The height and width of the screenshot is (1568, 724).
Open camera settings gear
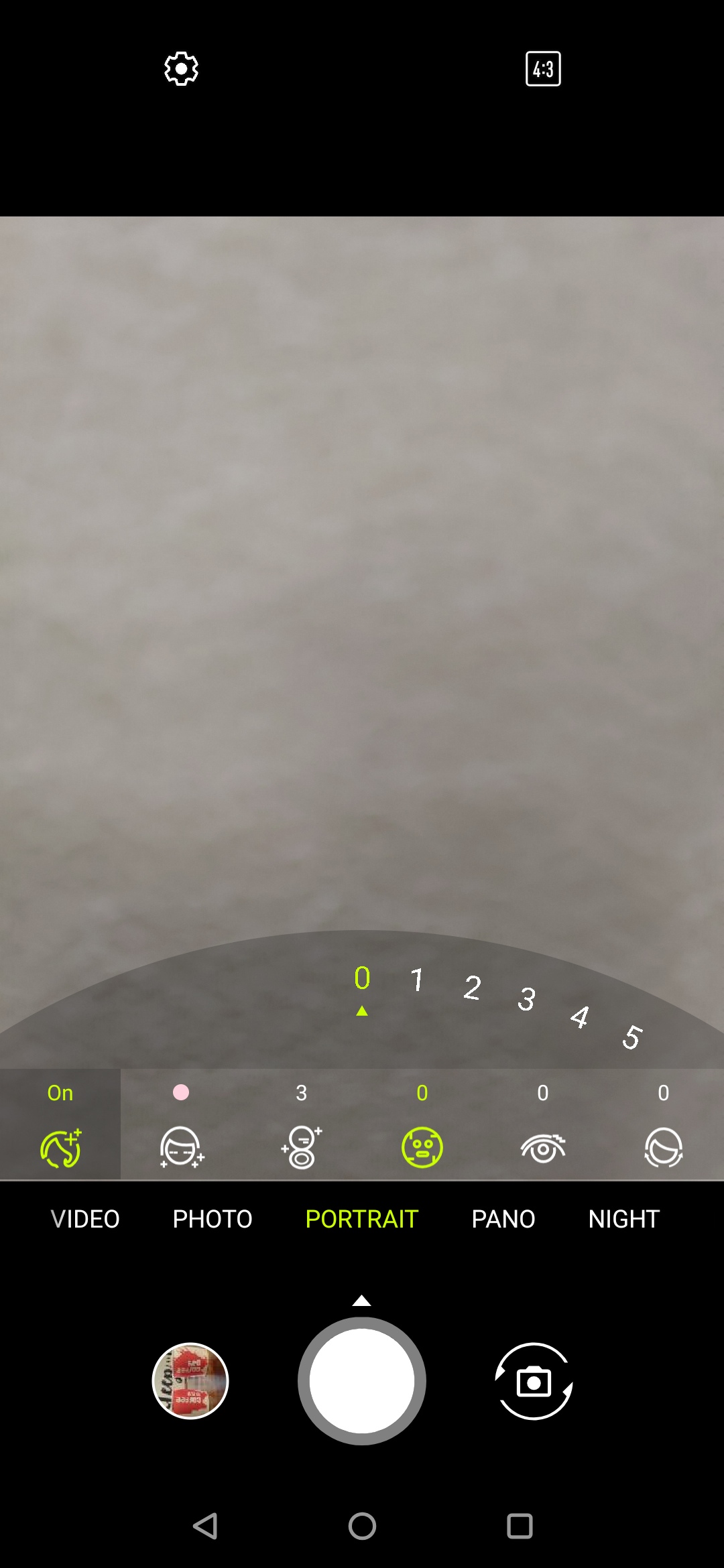point(181,68)
